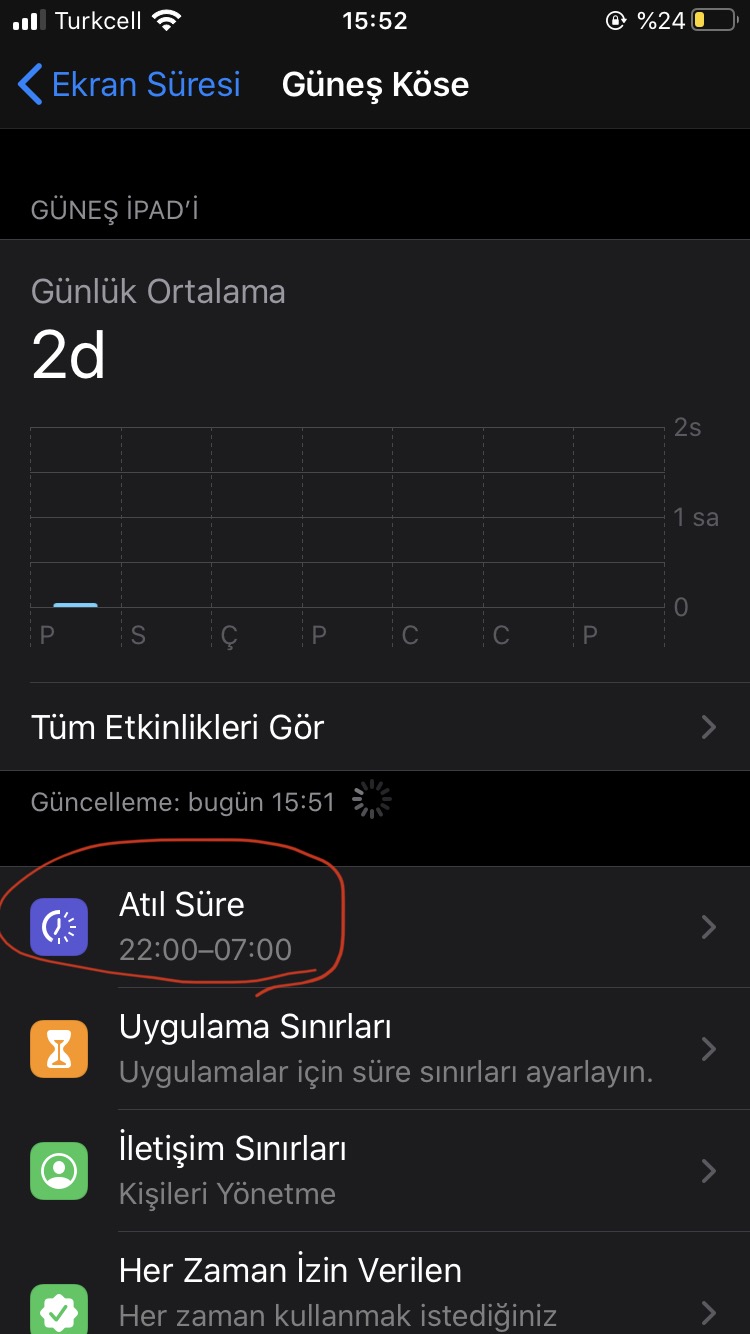Open Uygulama Sınırları
This screenshot has width=750, height=1334.
click(x=375, y=1049)
